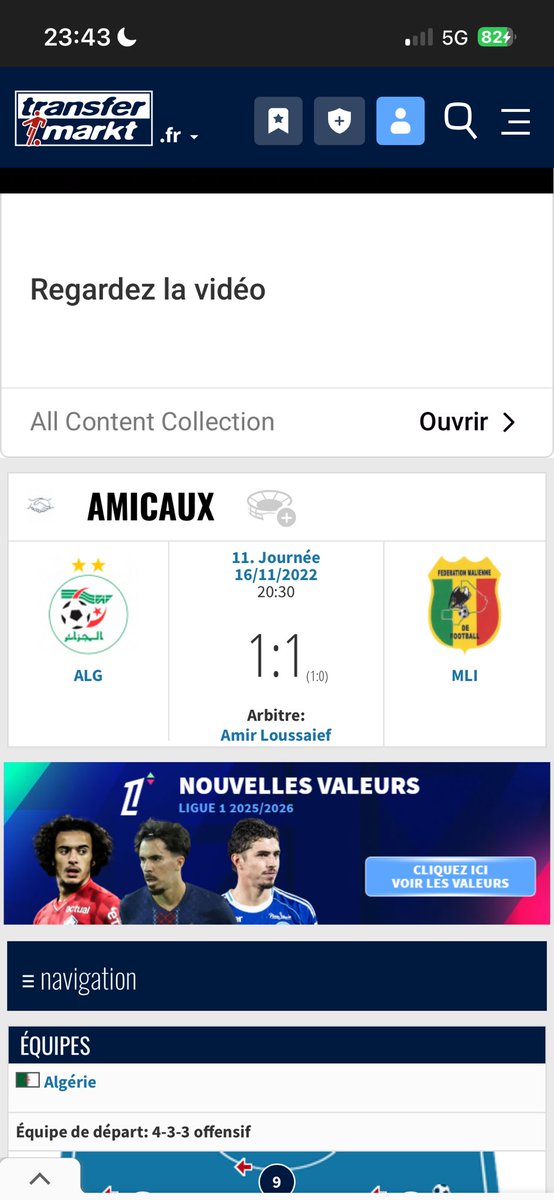Open the Algérie team link

(x=70, y=1082)
